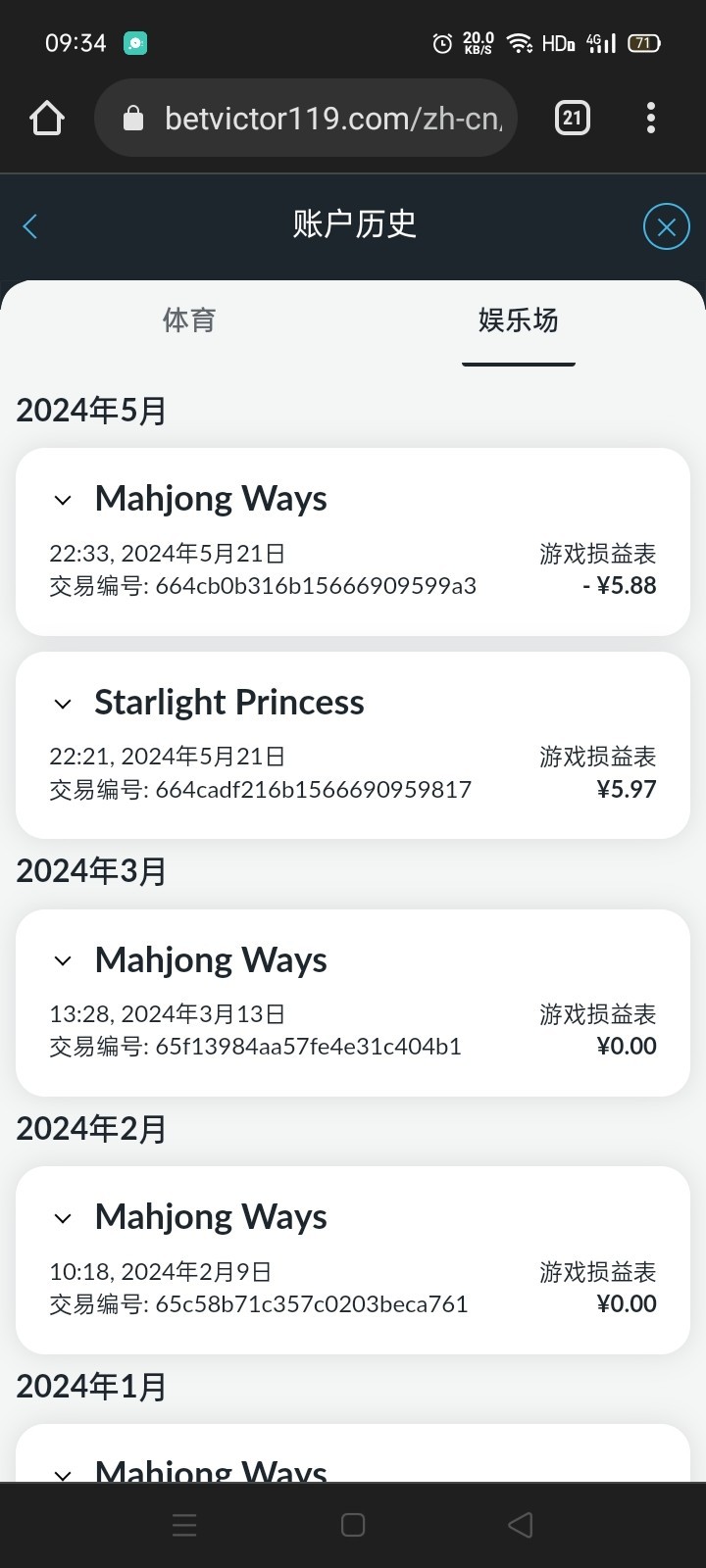
Task: Close the account history panel
Action: (666, 227)
